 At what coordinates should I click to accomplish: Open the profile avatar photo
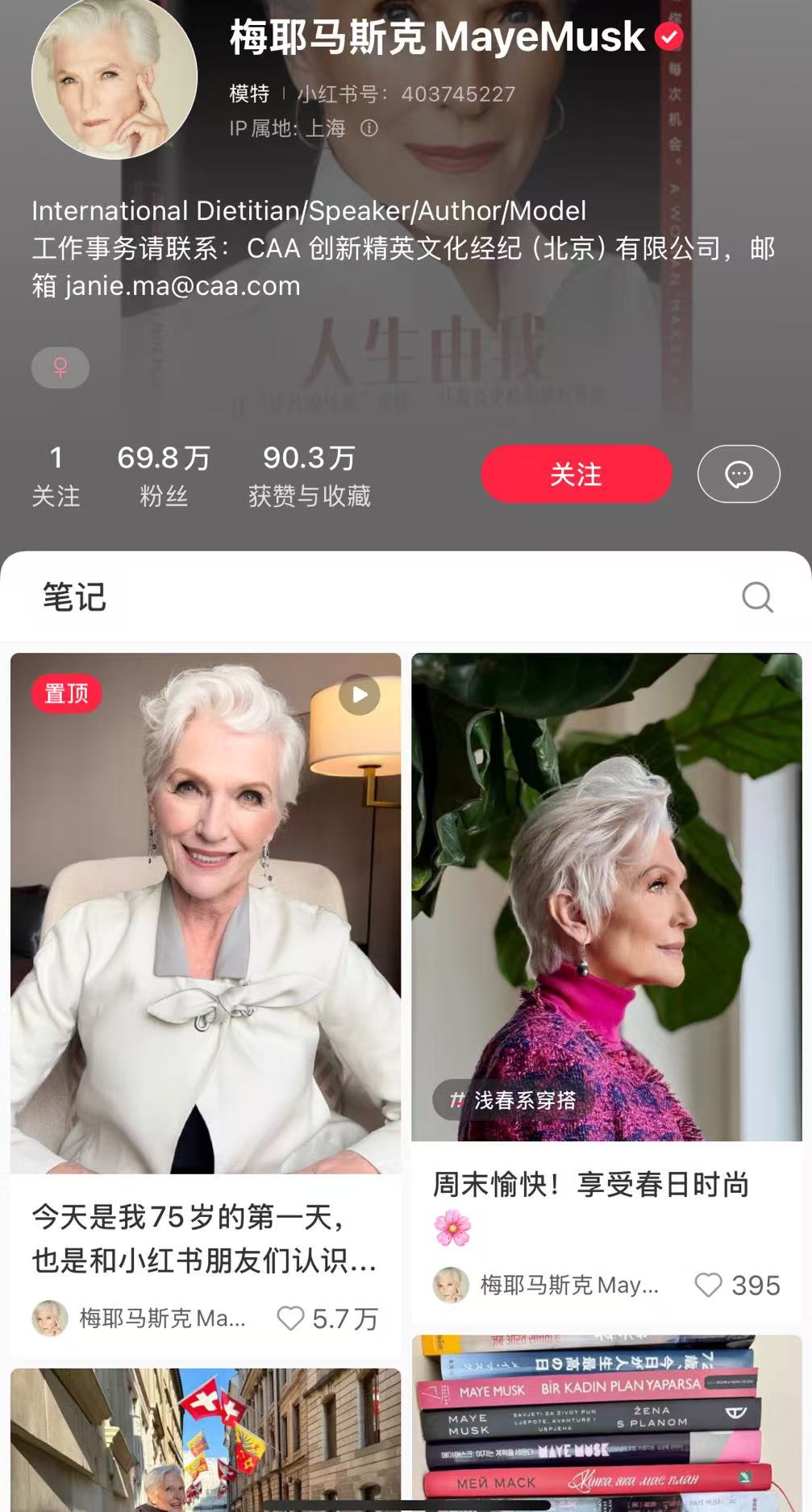[x=114, y=76]
